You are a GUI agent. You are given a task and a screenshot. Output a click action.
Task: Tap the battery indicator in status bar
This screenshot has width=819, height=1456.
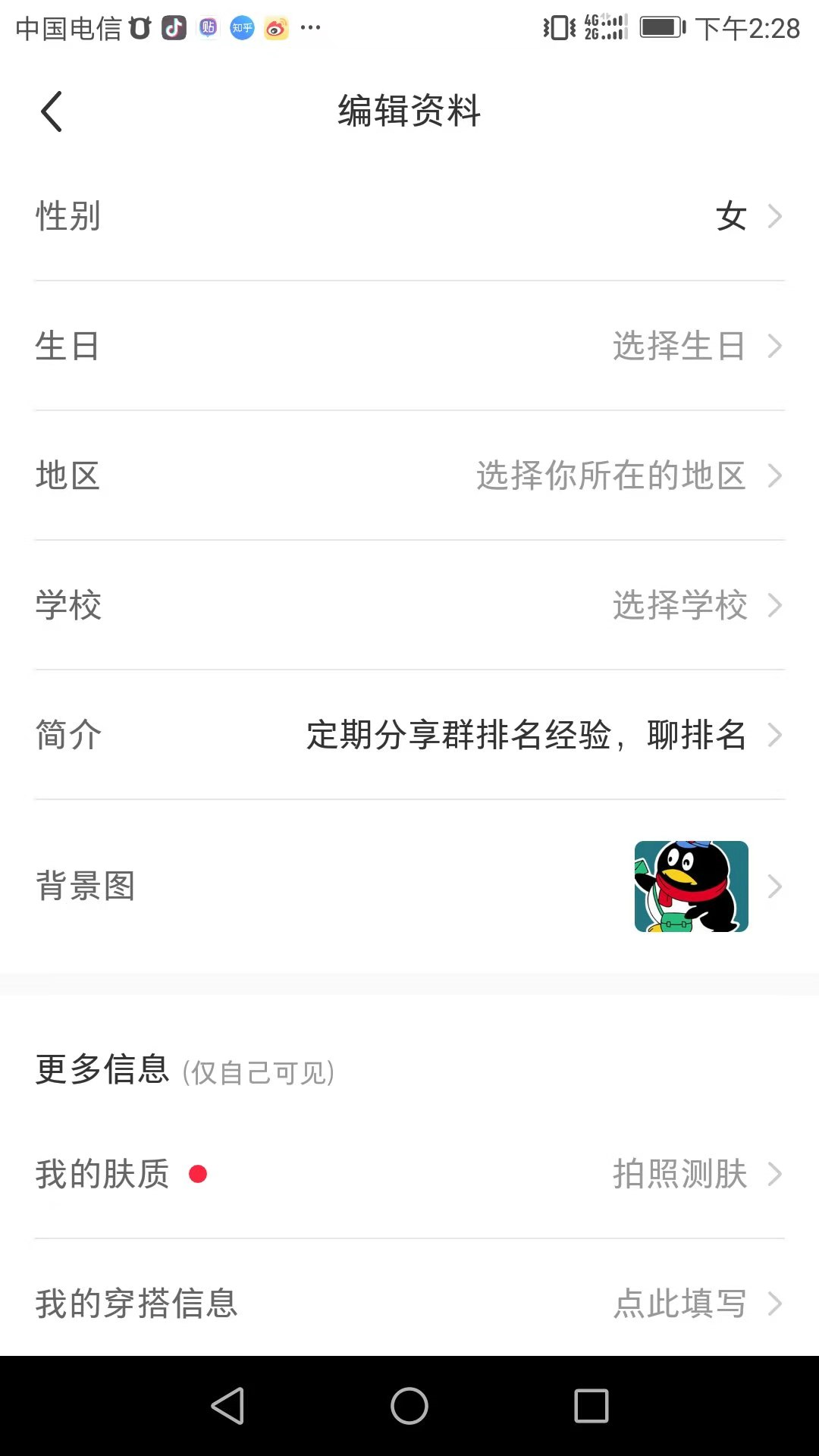click(x=659, y=25)
